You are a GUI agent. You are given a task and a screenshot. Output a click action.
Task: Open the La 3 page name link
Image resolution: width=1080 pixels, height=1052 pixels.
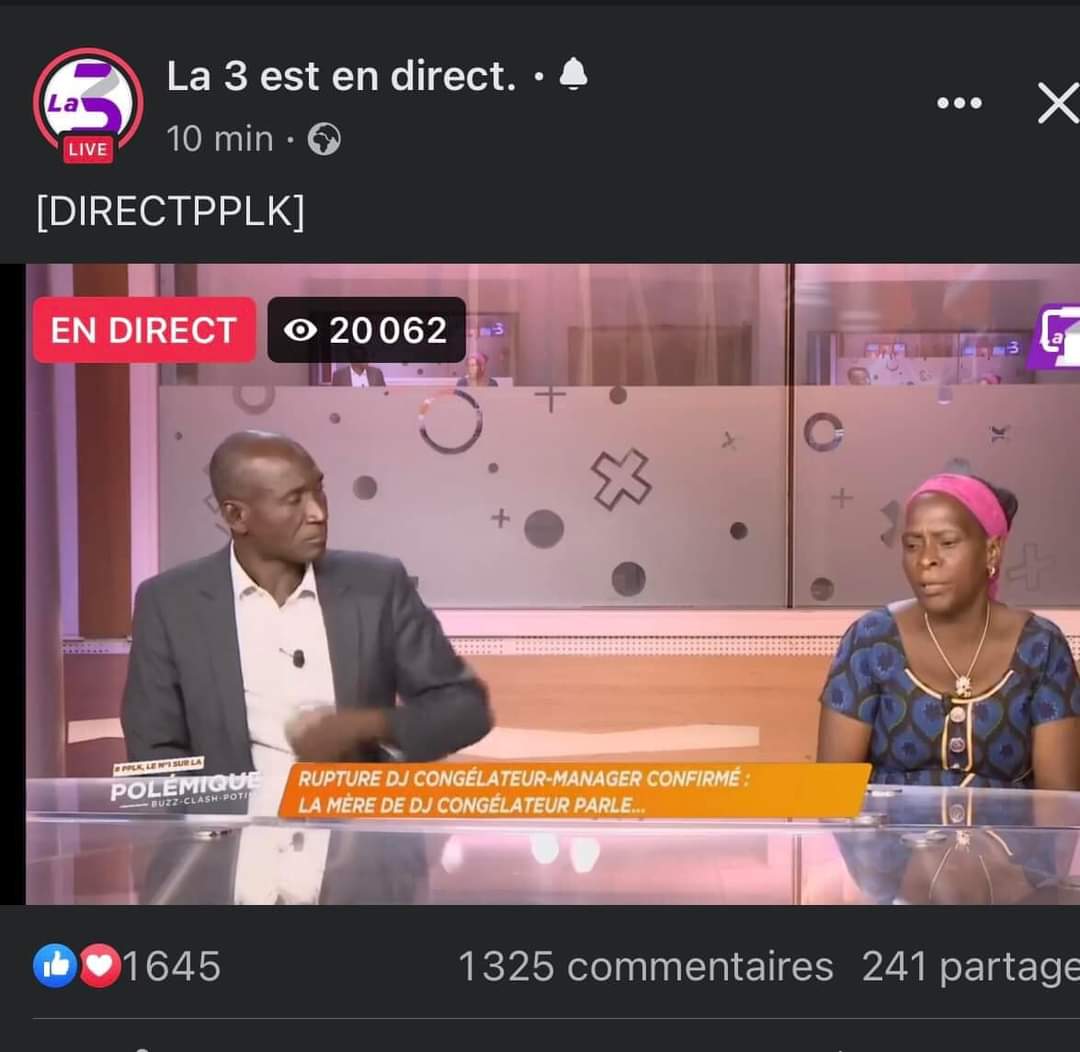coord(340,76)
